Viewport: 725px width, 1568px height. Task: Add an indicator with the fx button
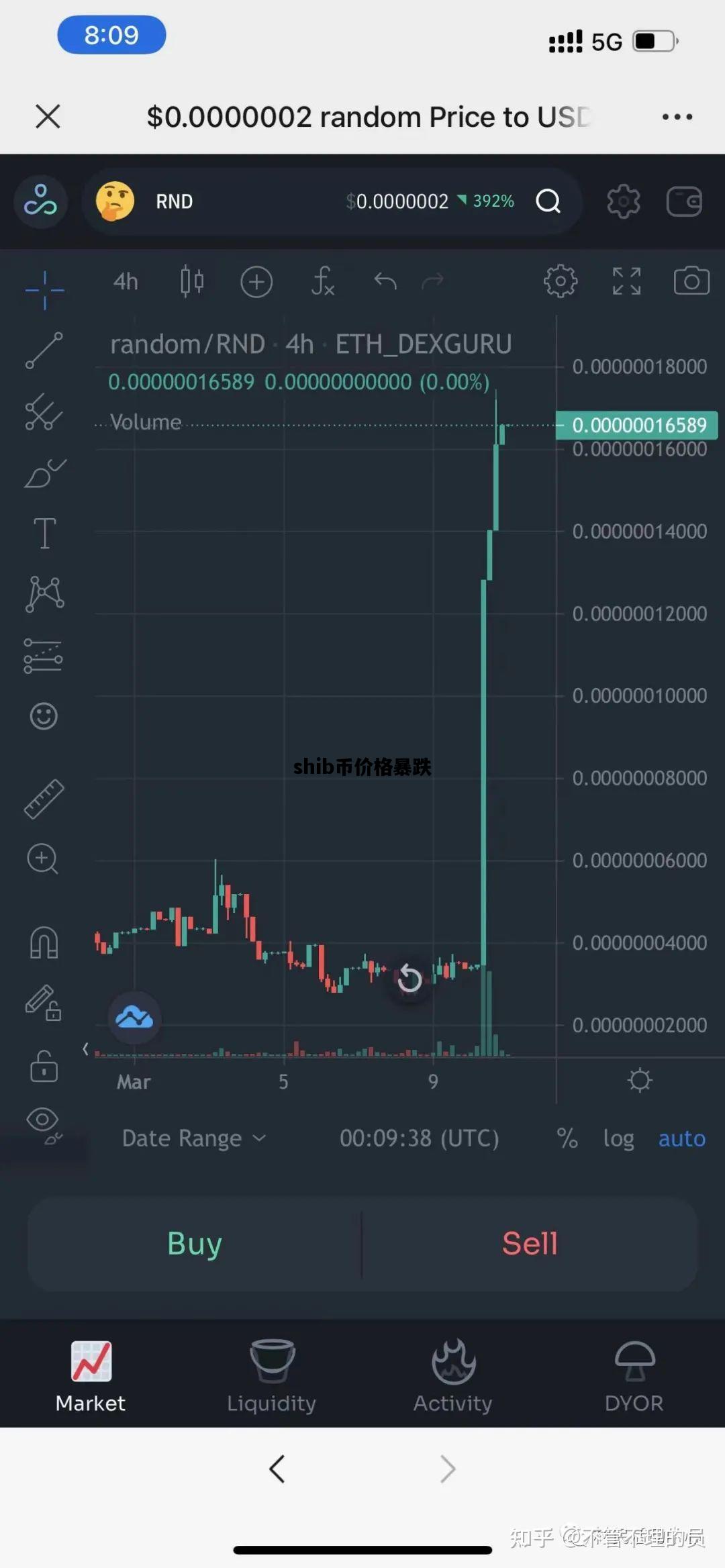(323, 281)
